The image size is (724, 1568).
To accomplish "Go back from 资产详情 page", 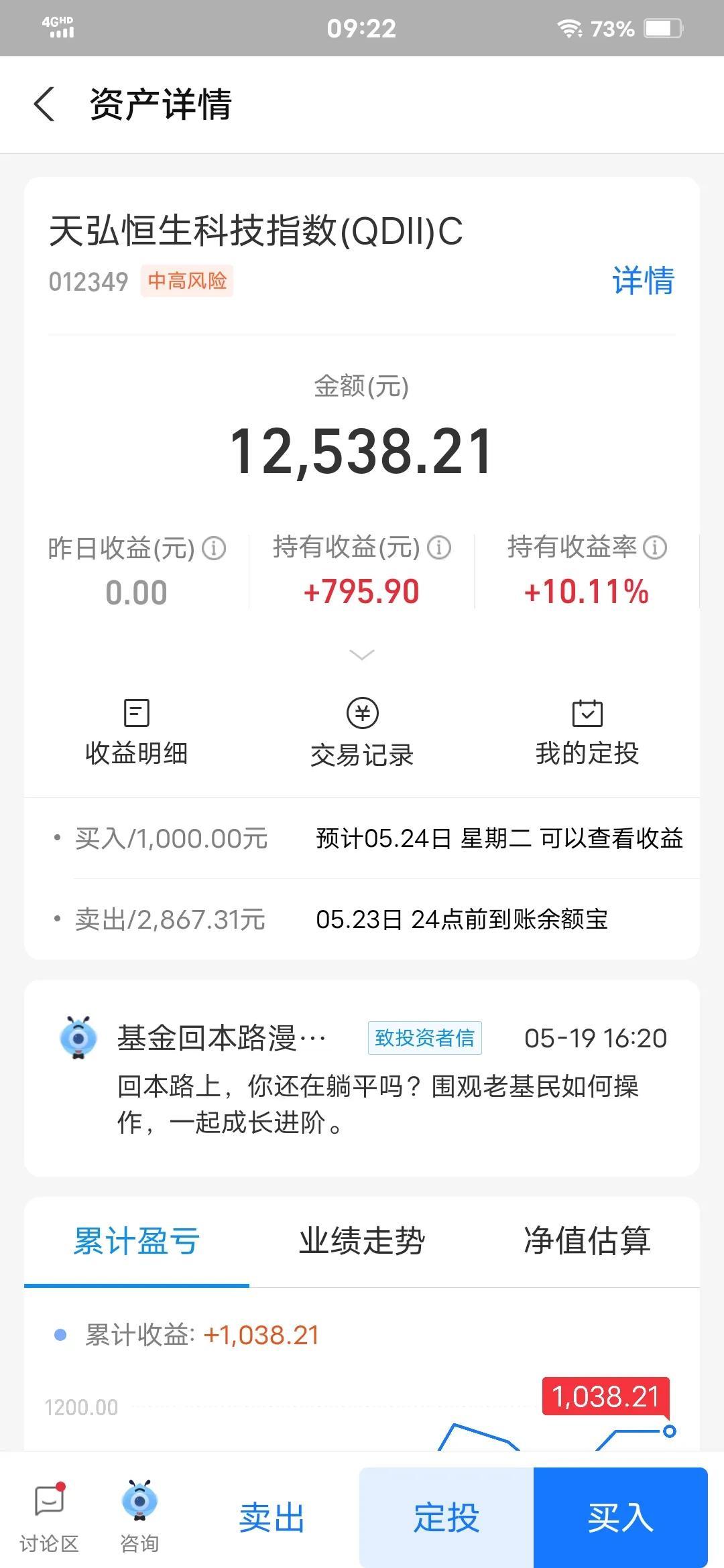I will coord(44,105).
